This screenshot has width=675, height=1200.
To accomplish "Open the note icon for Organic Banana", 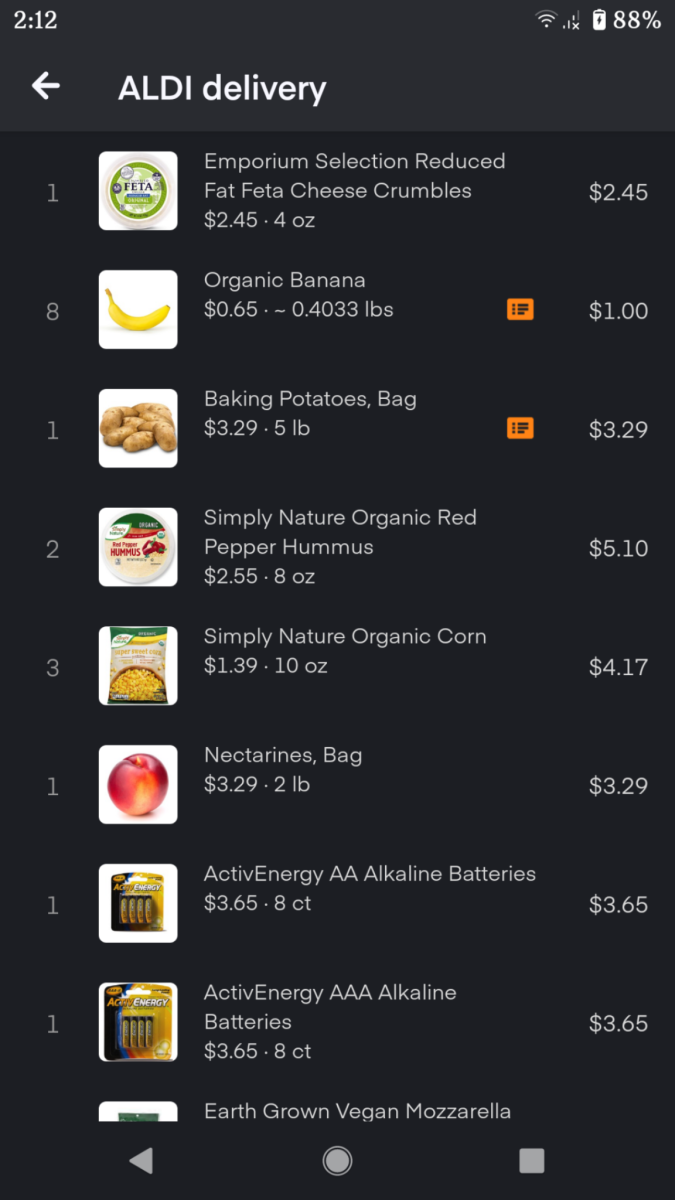I will (520, 310).
